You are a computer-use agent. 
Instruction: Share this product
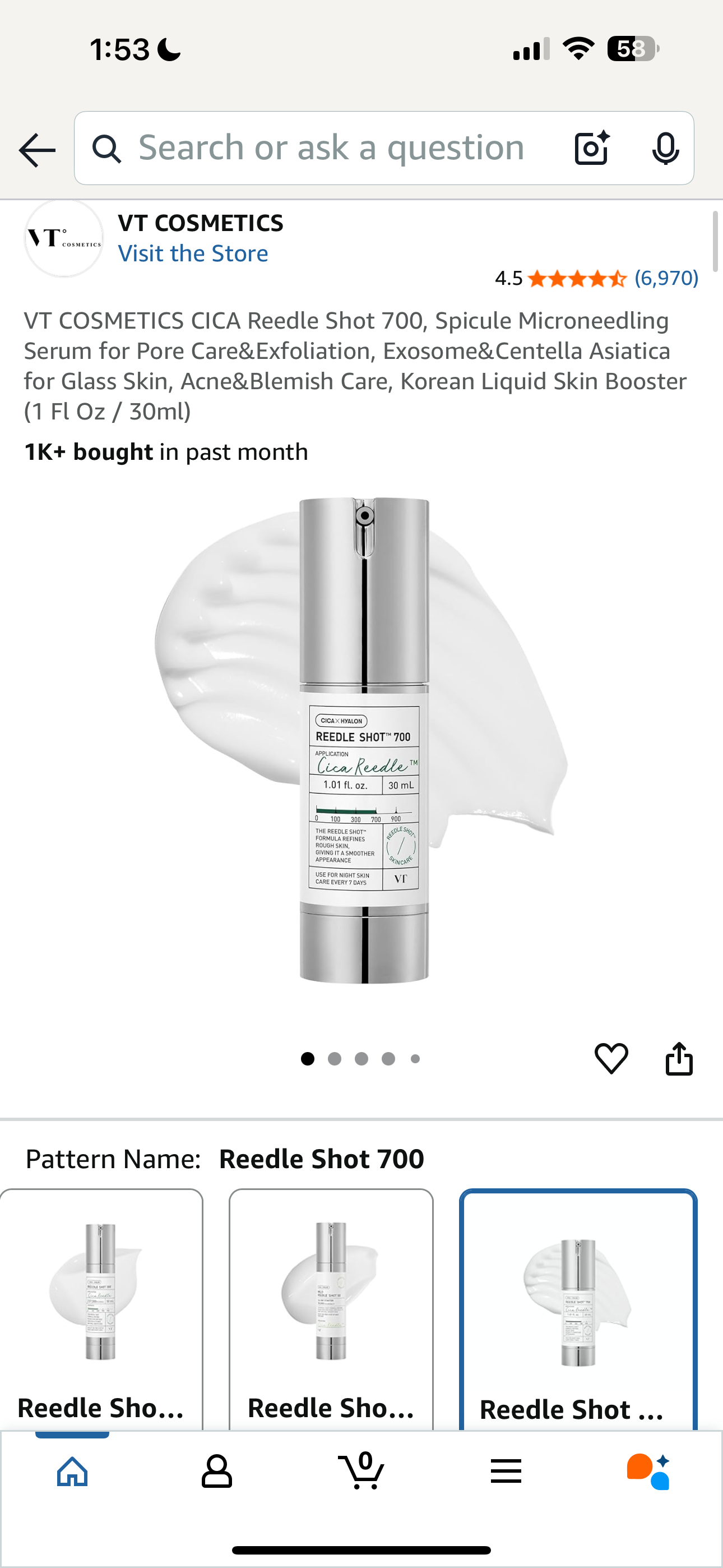click(679, 1058)
